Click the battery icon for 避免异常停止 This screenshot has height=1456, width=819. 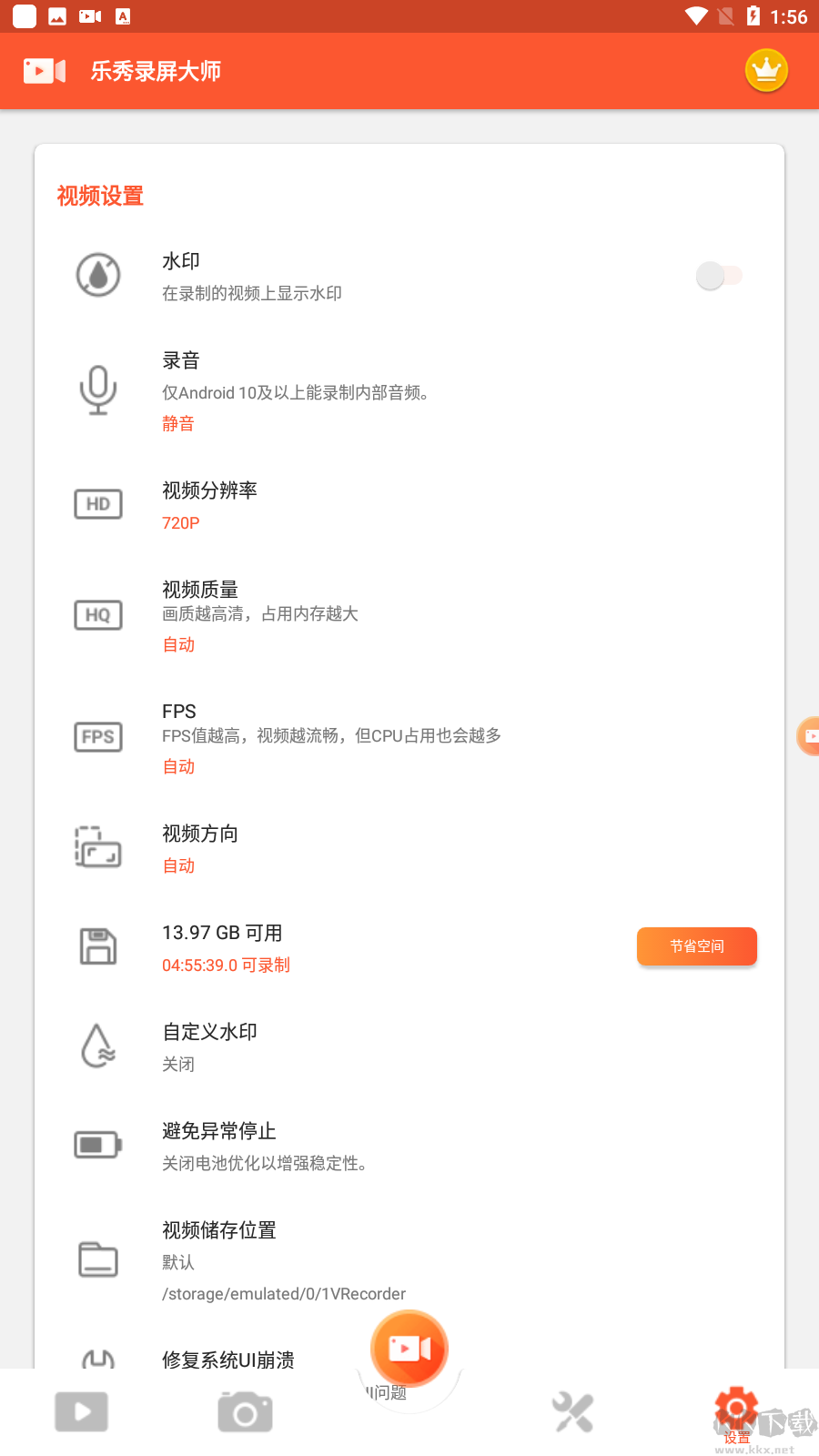(x=97, y=1145)
